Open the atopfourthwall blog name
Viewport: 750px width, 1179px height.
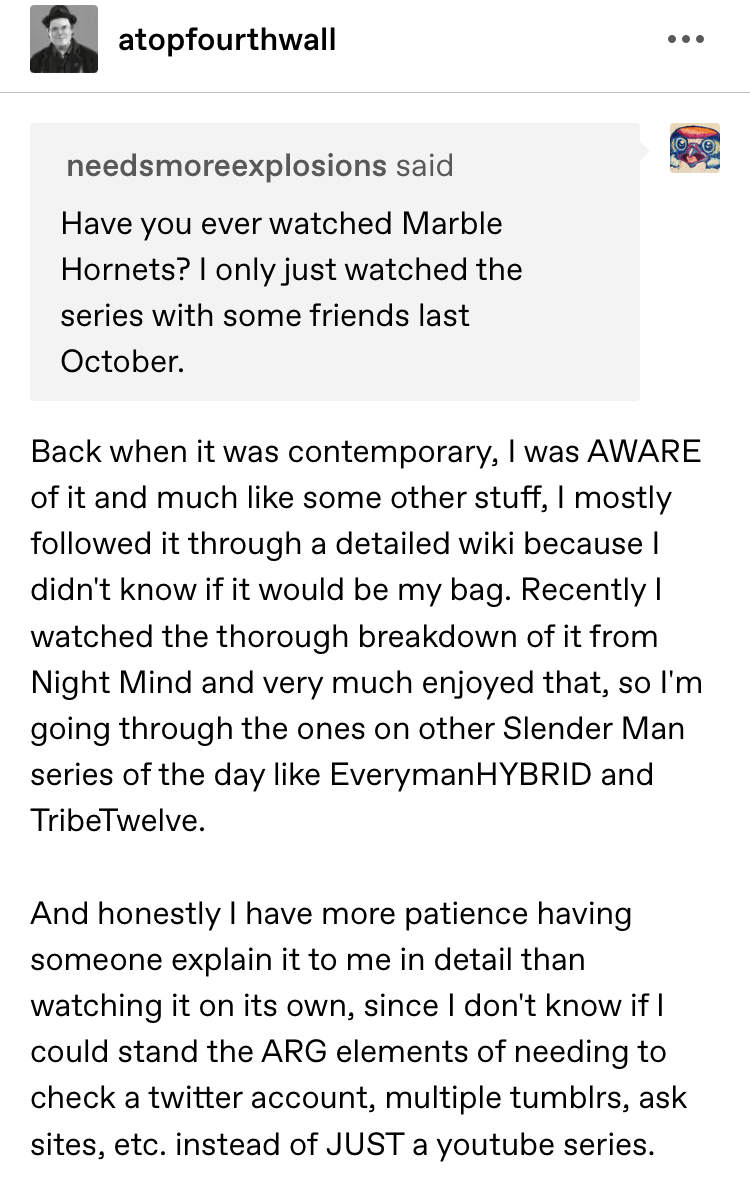[226, 40]
